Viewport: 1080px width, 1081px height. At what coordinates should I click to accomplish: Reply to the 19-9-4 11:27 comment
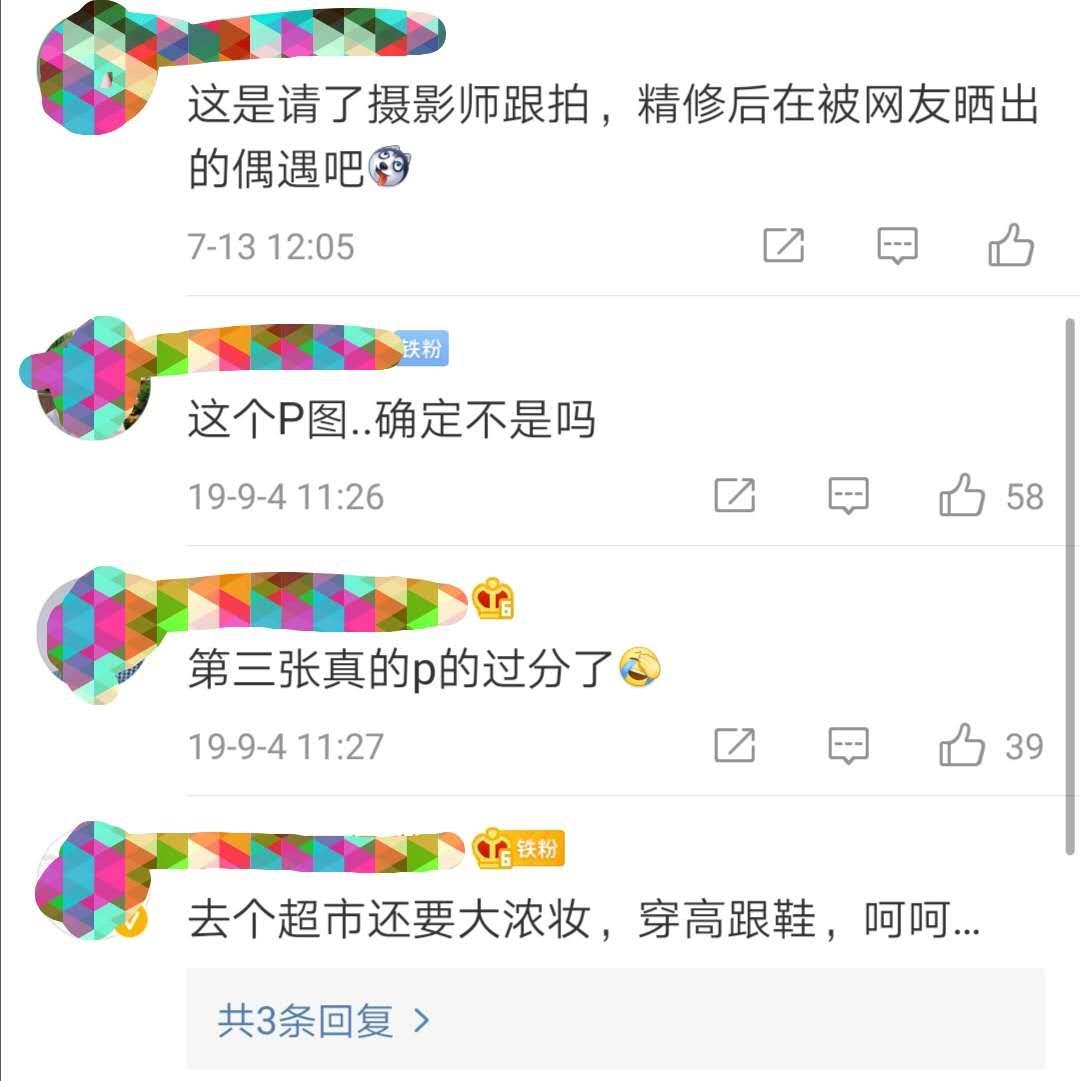(848, 746)
